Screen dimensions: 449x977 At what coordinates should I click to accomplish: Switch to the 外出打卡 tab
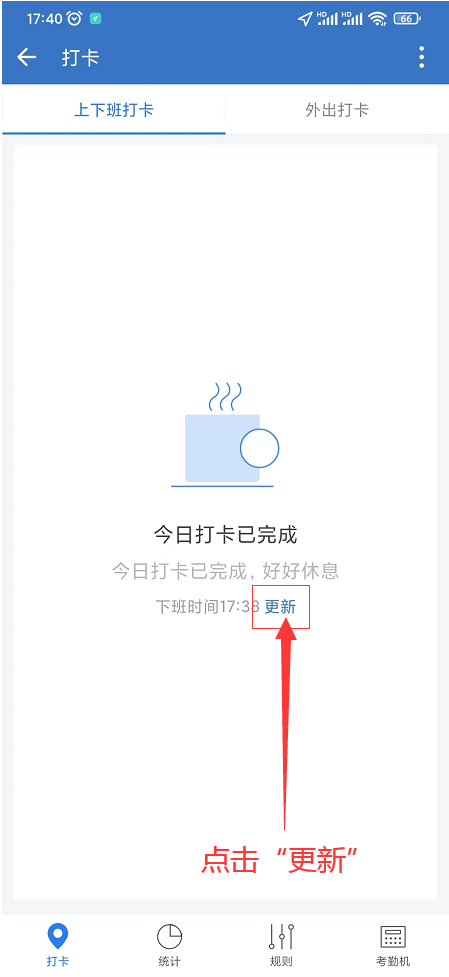(337, 110)
